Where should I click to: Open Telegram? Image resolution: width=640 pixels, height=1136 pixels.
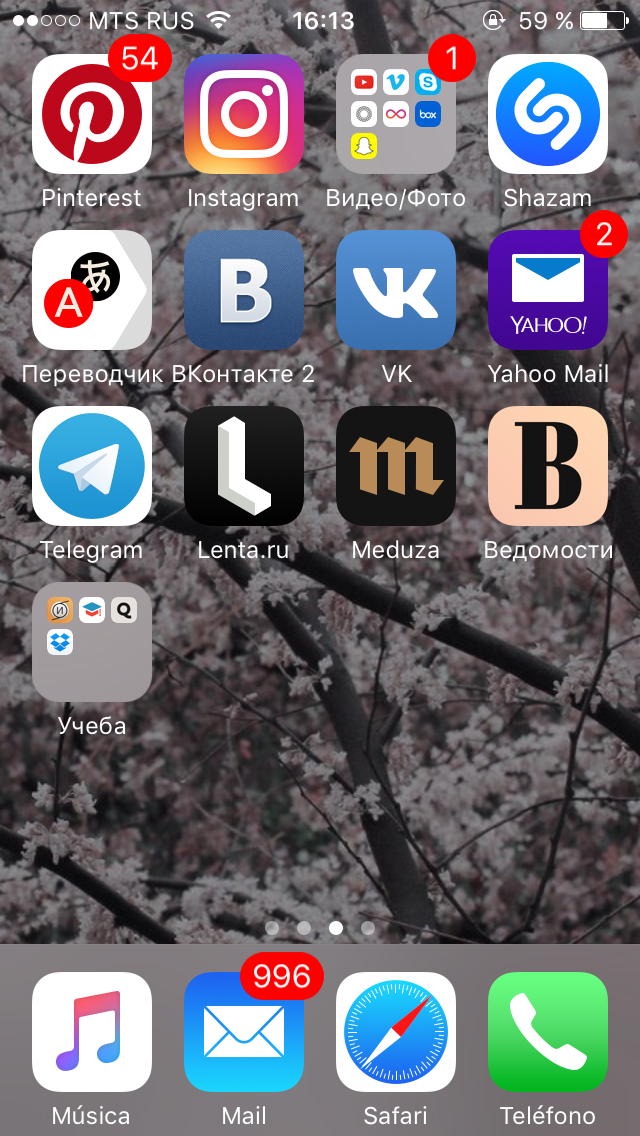[x=92, y=466]
